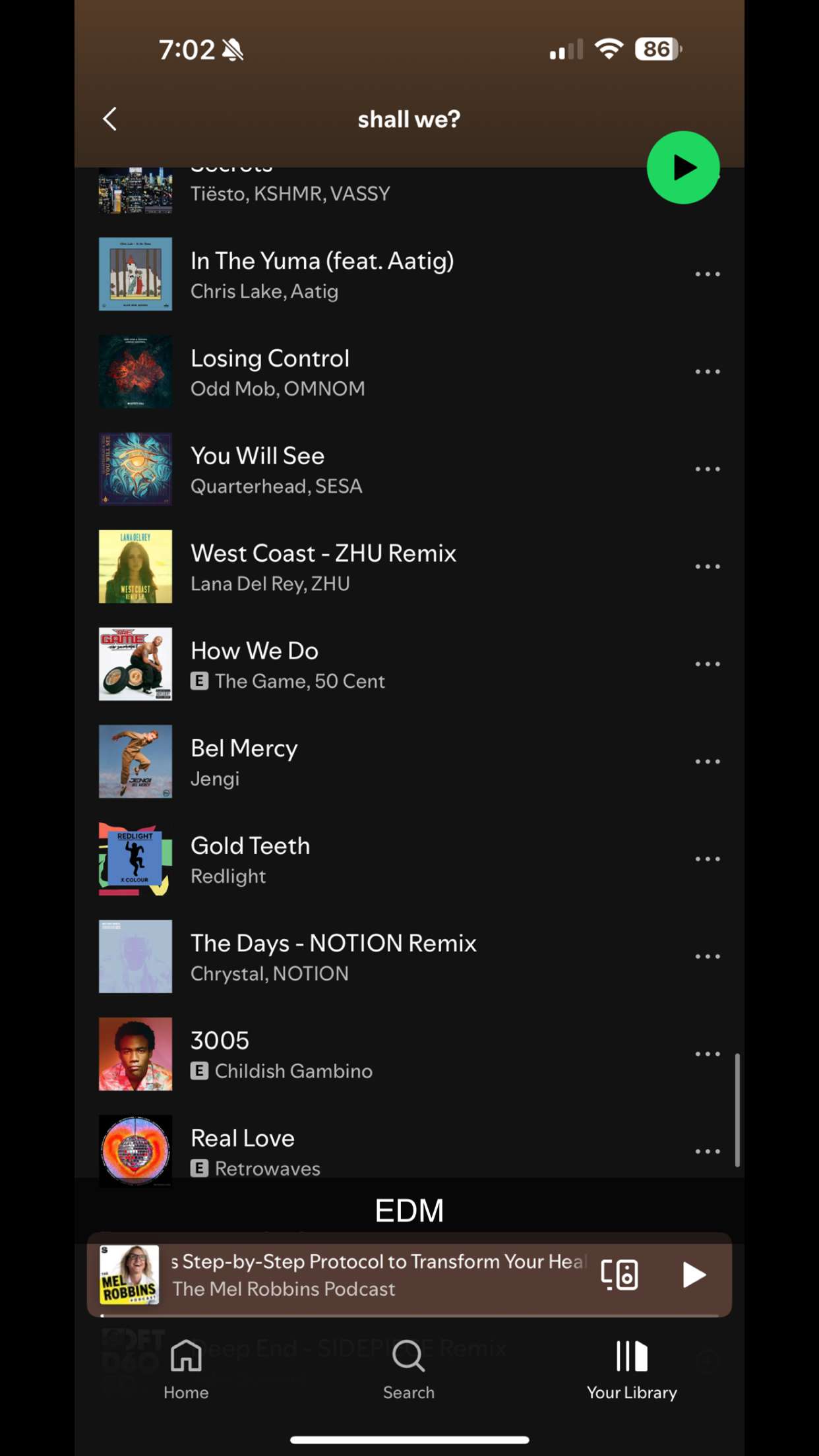Go back from the playlist
The image size is (819, 1456).
click(x=110, y=119)
